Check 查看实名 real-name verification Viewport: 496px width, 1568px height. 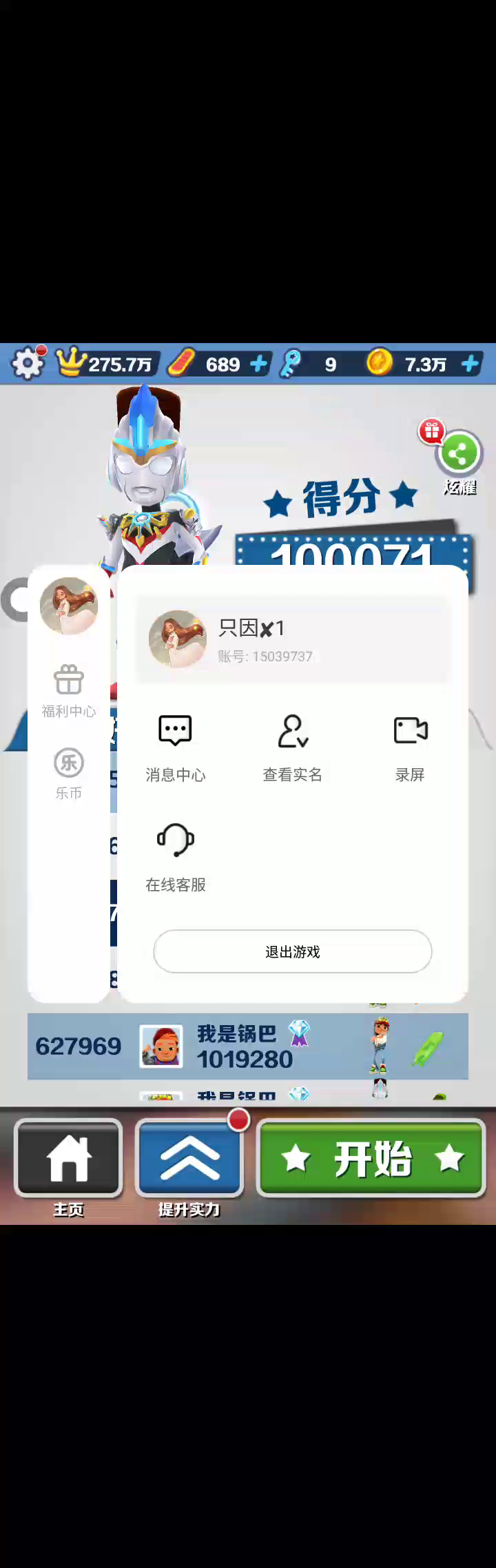292,747
